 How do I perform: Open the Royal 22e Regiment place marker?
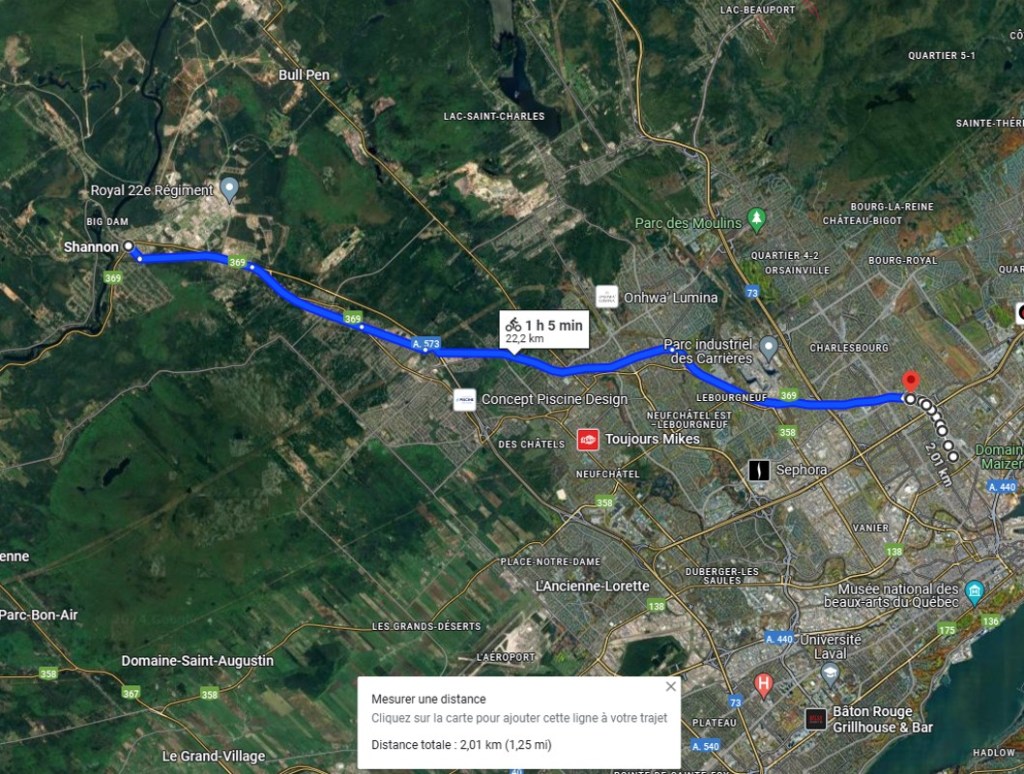pos(229,187)
